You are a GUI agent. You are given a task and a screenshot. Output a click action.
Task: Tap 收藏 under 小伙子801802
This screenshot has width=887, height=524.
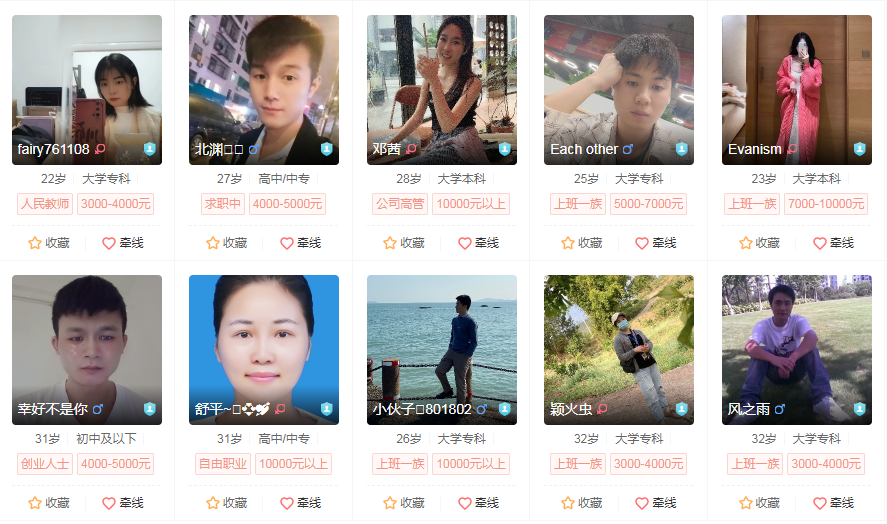point(404,503)
